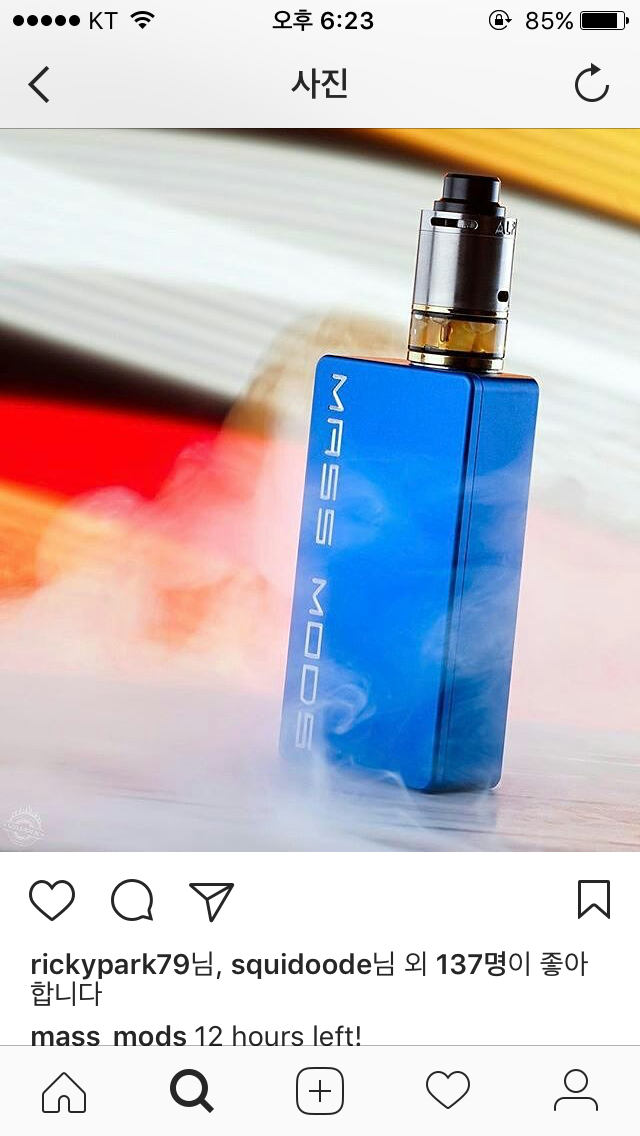The image size is (640, 1136).
Task: Bookmark this post
Action: point(593,900)
